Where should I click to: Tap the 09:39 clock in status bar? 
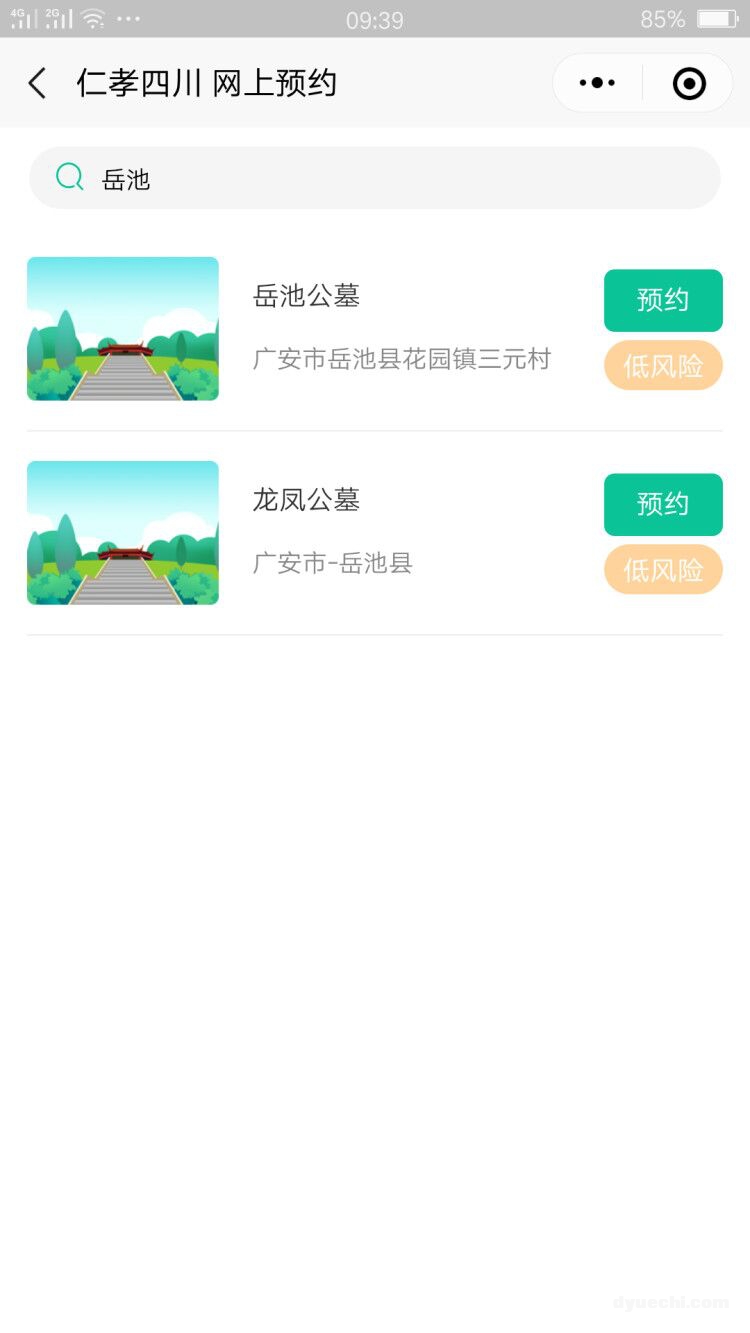[375, 18]
